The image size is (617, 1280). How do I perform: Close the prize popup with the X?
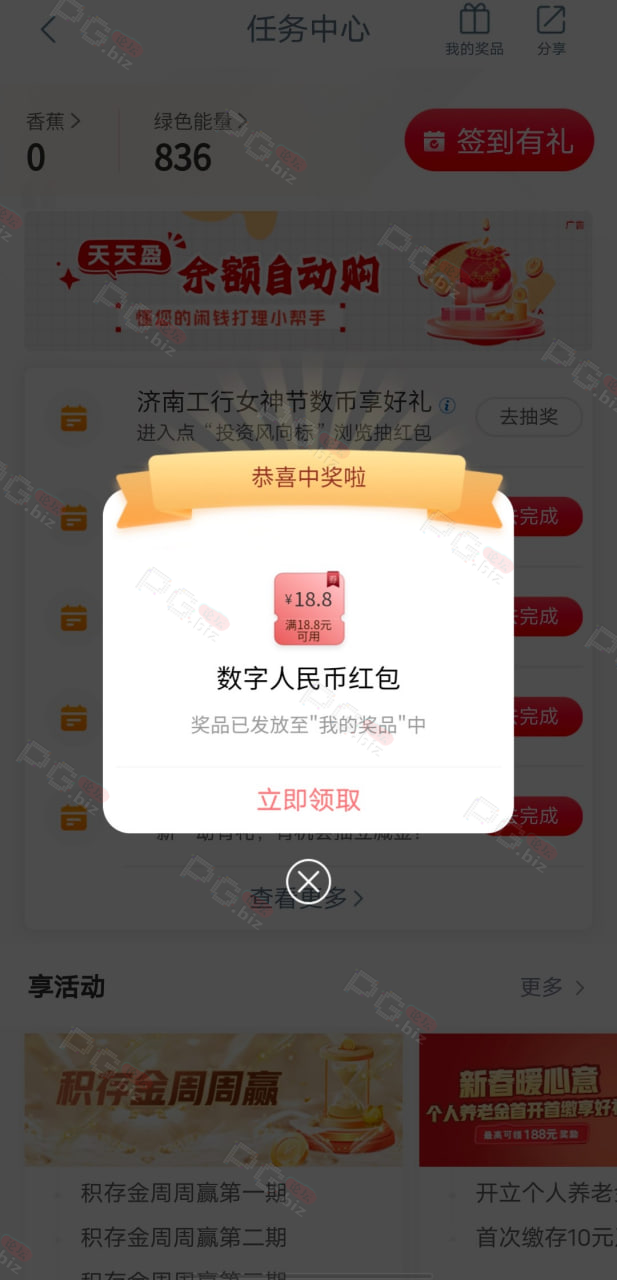(308, 881)
